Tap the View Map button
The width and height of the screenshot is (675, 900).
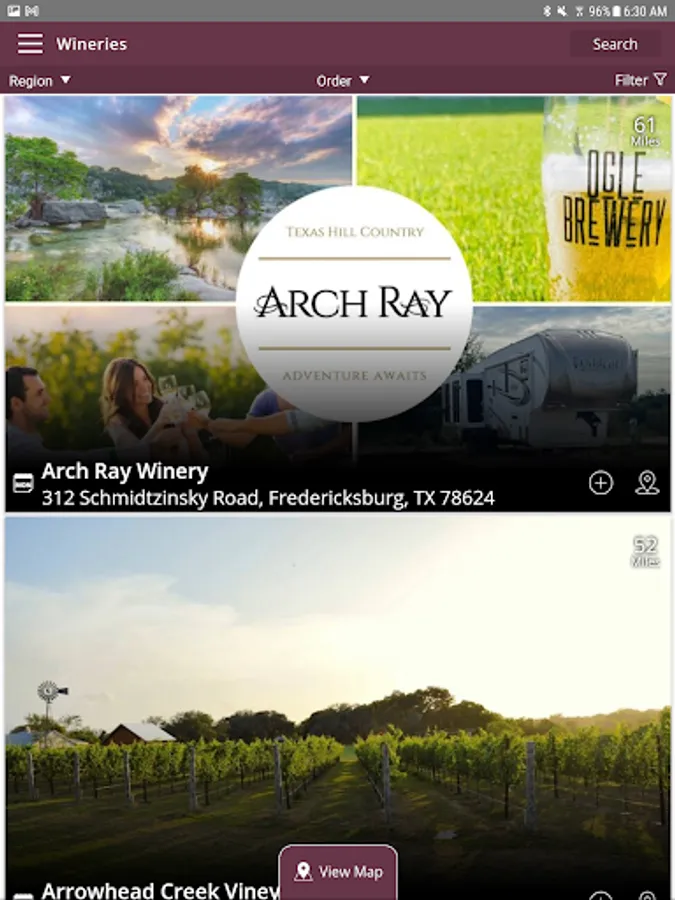[338, 872]
